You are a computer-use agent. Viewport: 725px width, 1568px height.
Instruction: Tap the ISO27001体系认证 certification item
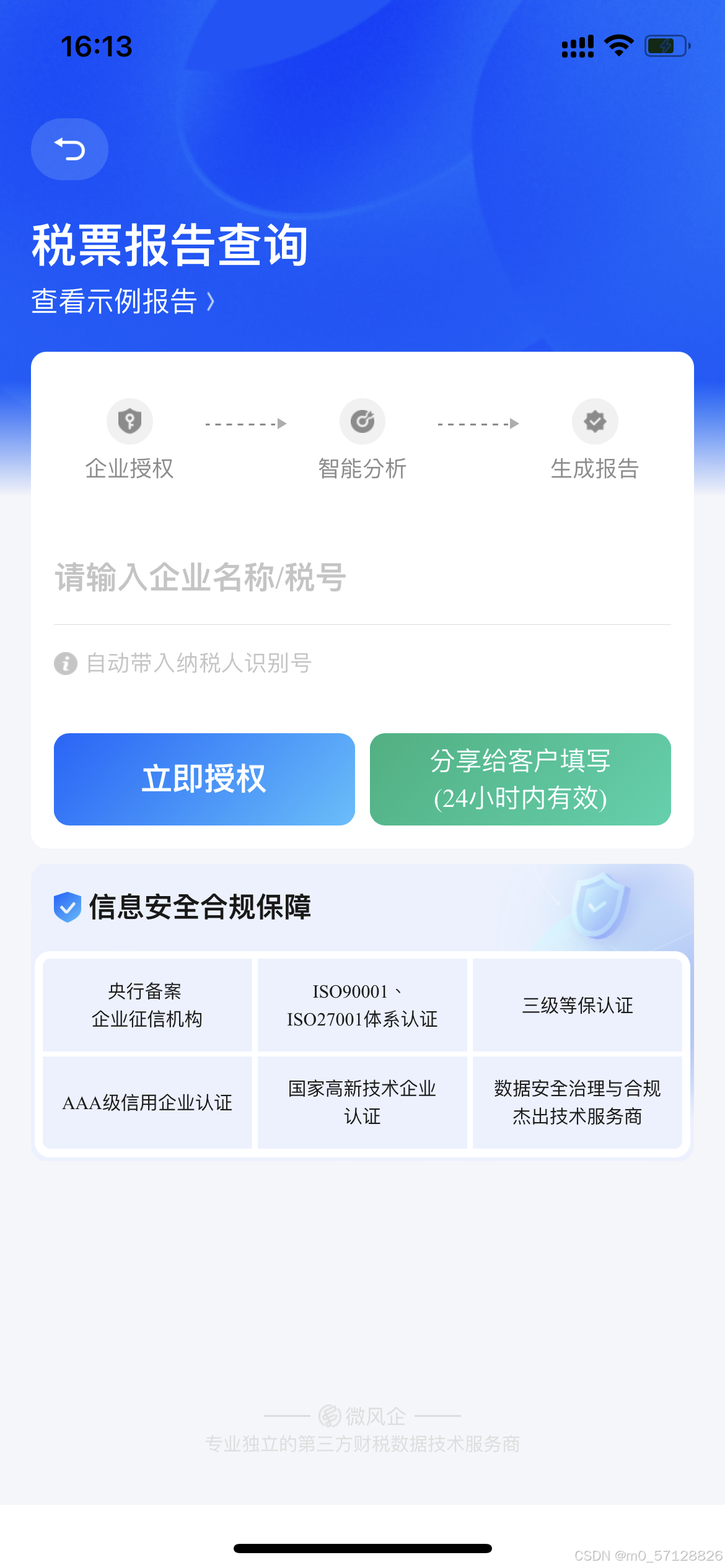362,1004
